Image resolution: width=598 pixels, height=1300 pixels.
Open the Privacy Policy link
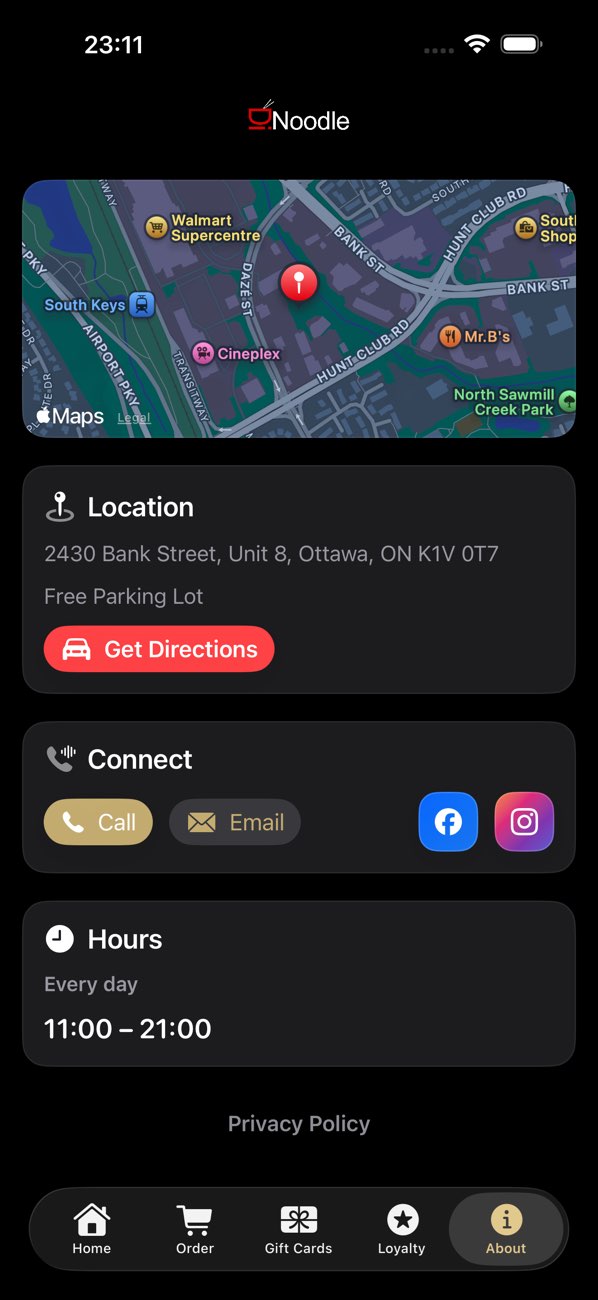pos(299,1124)
